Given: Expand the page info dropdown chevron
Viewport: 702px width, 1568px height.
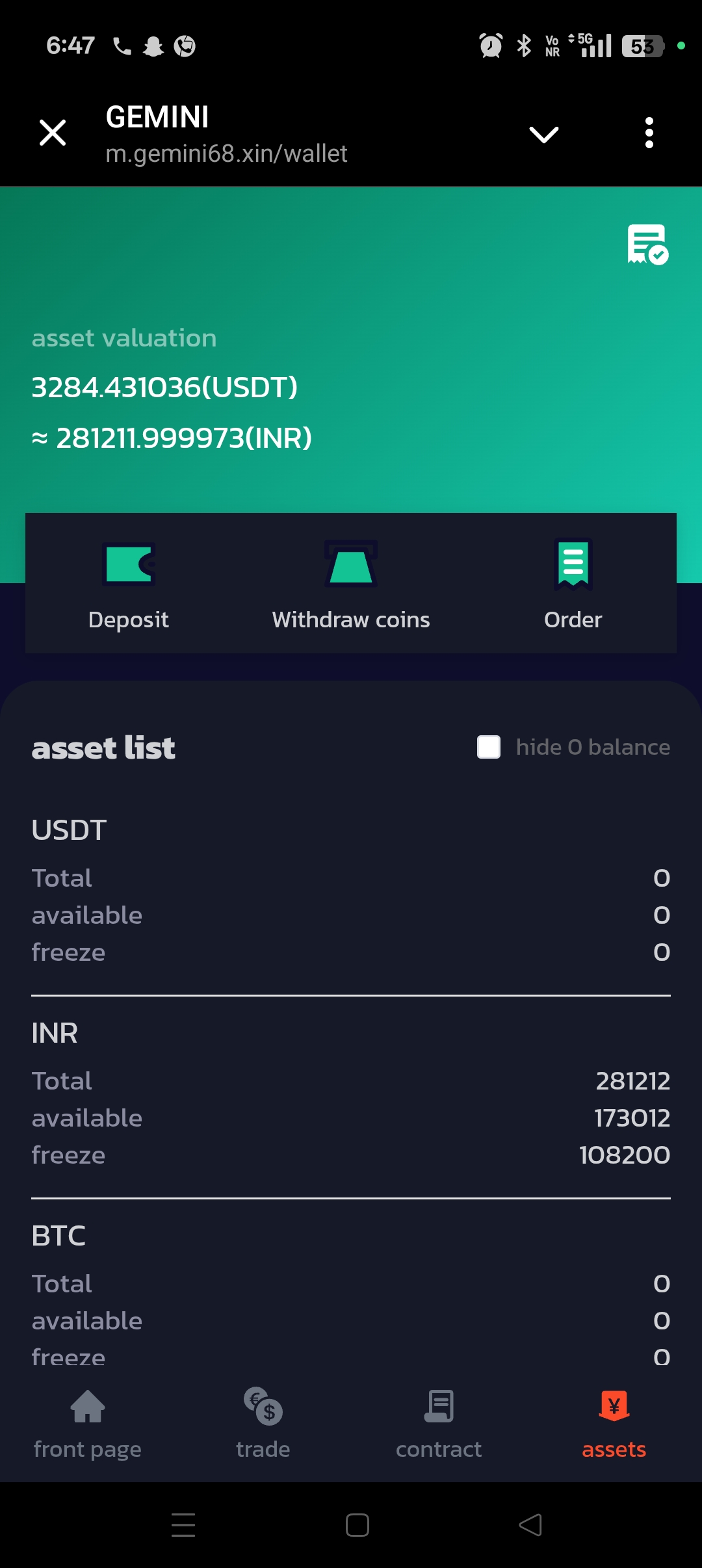Looking at the screenshot, I should (543, 134).
